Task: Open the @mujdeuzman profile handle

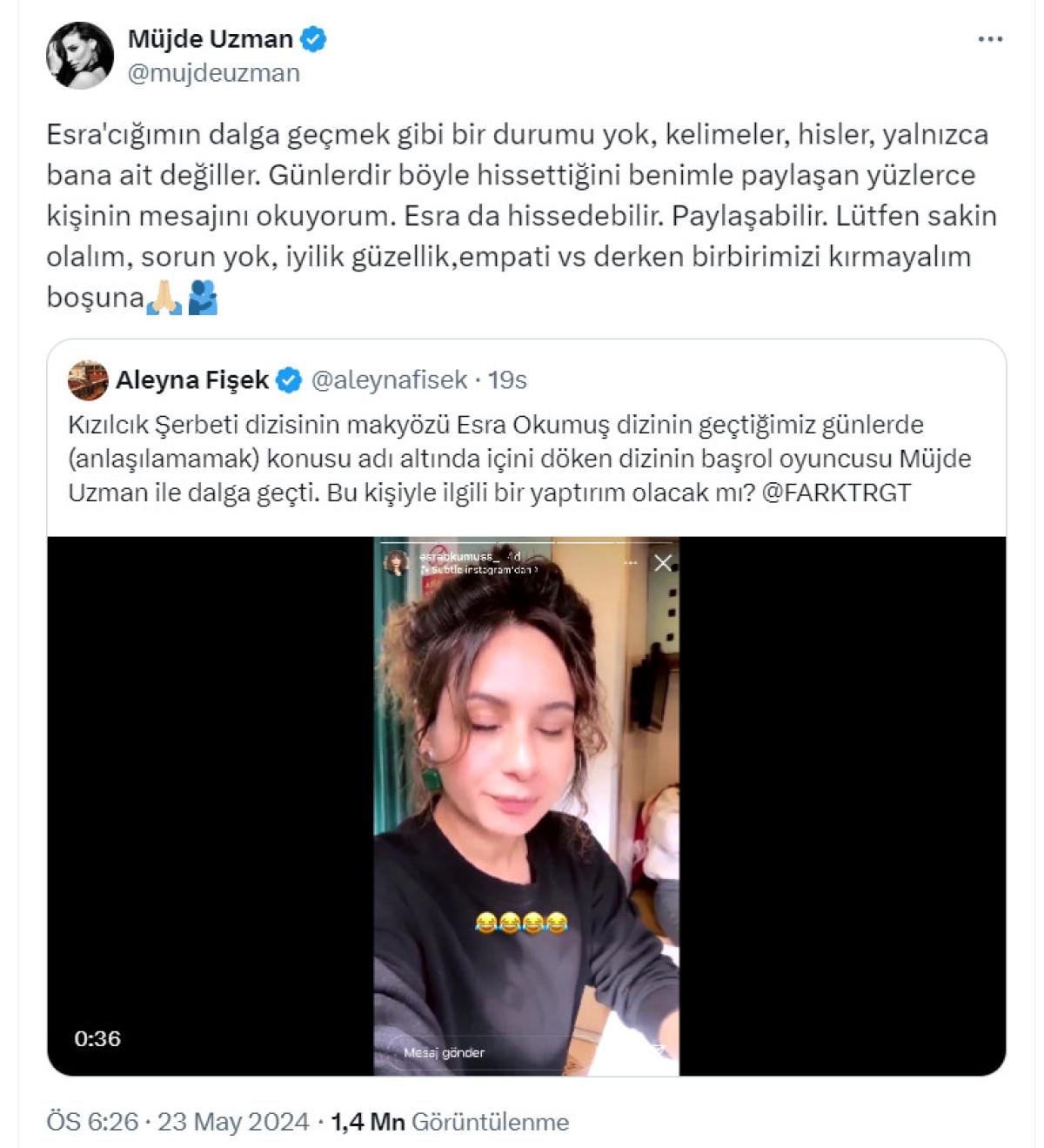Action: pyautogui.click(x=214, y=73)
